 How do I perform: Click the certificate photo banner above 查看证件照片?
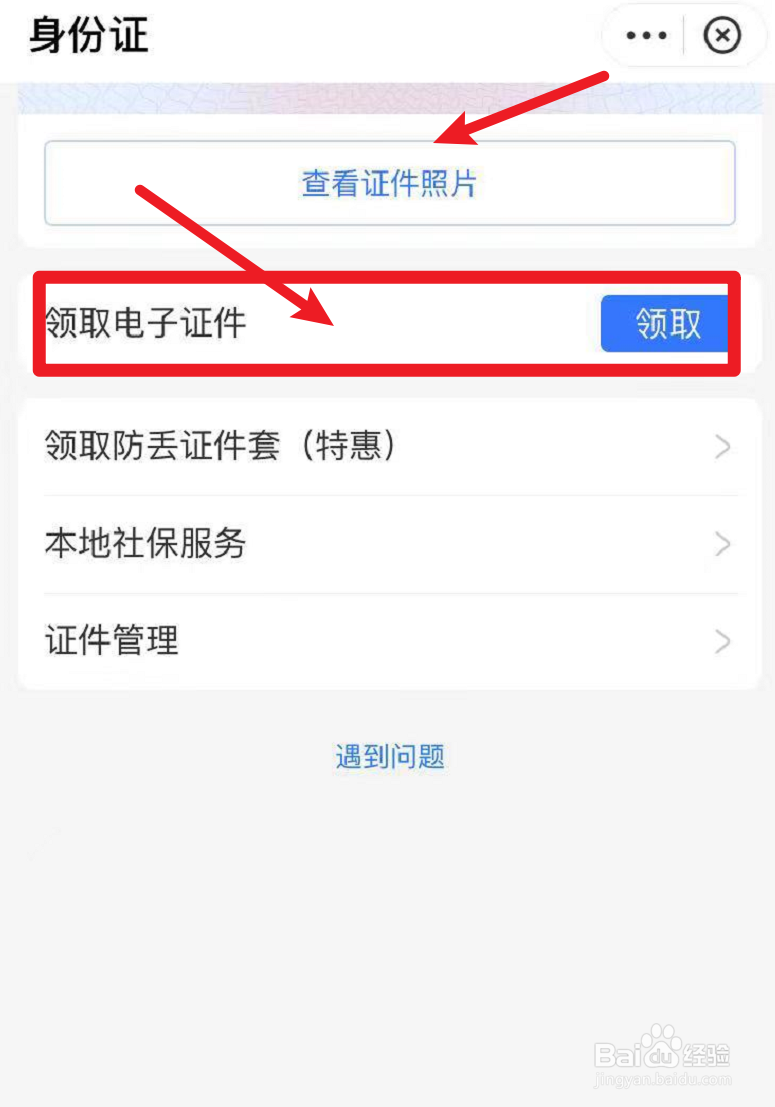point(388,97)
